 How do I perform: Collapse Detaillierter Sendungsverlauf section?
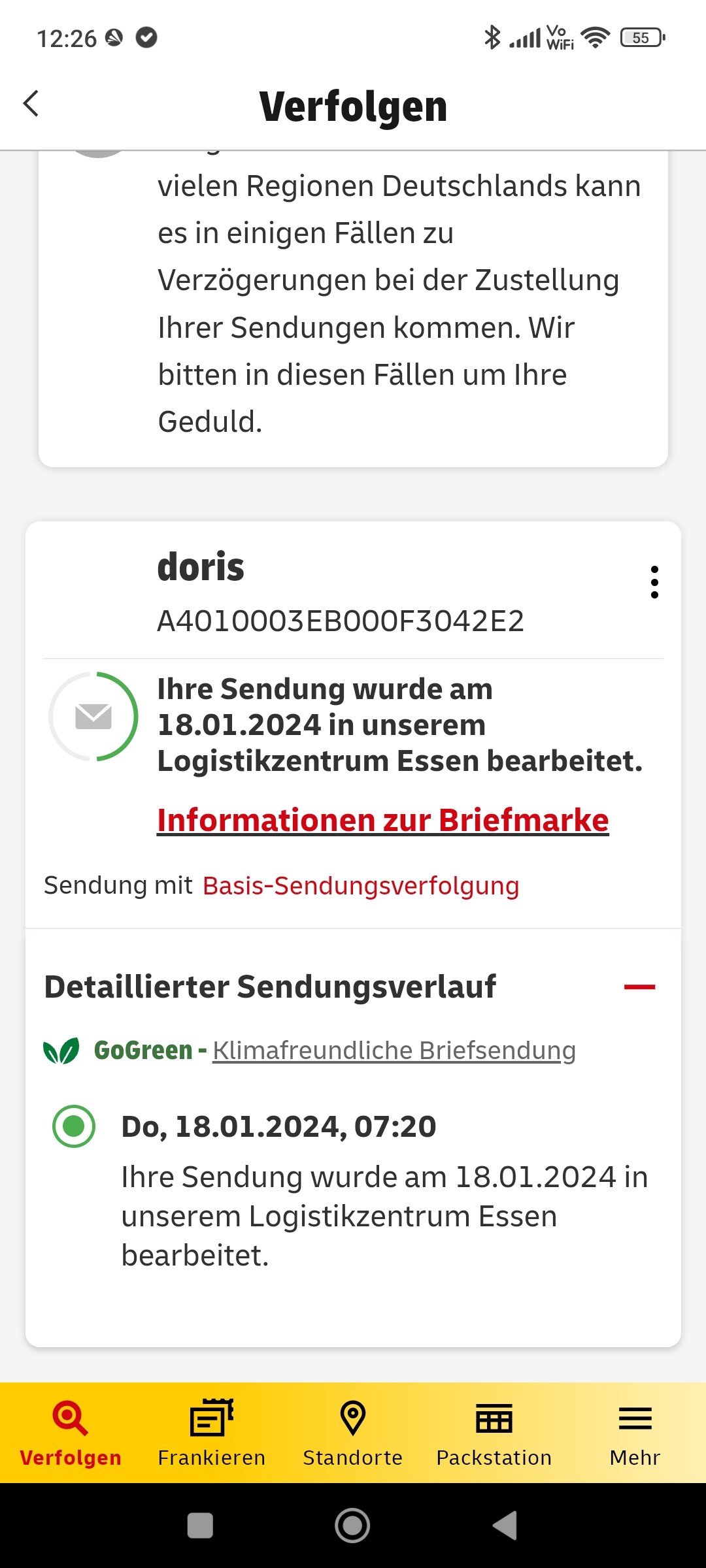point(639,987)
